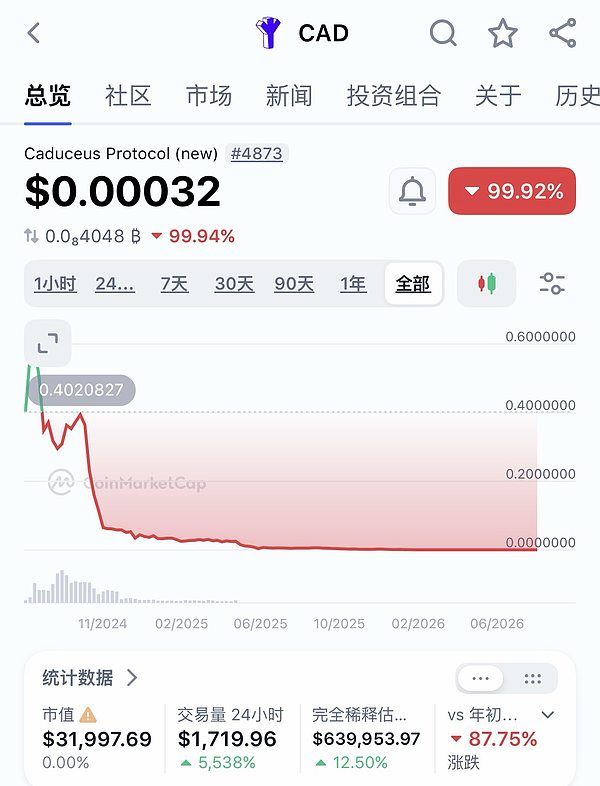Expand the chart to fullscreen

click(x=48, y=343)
